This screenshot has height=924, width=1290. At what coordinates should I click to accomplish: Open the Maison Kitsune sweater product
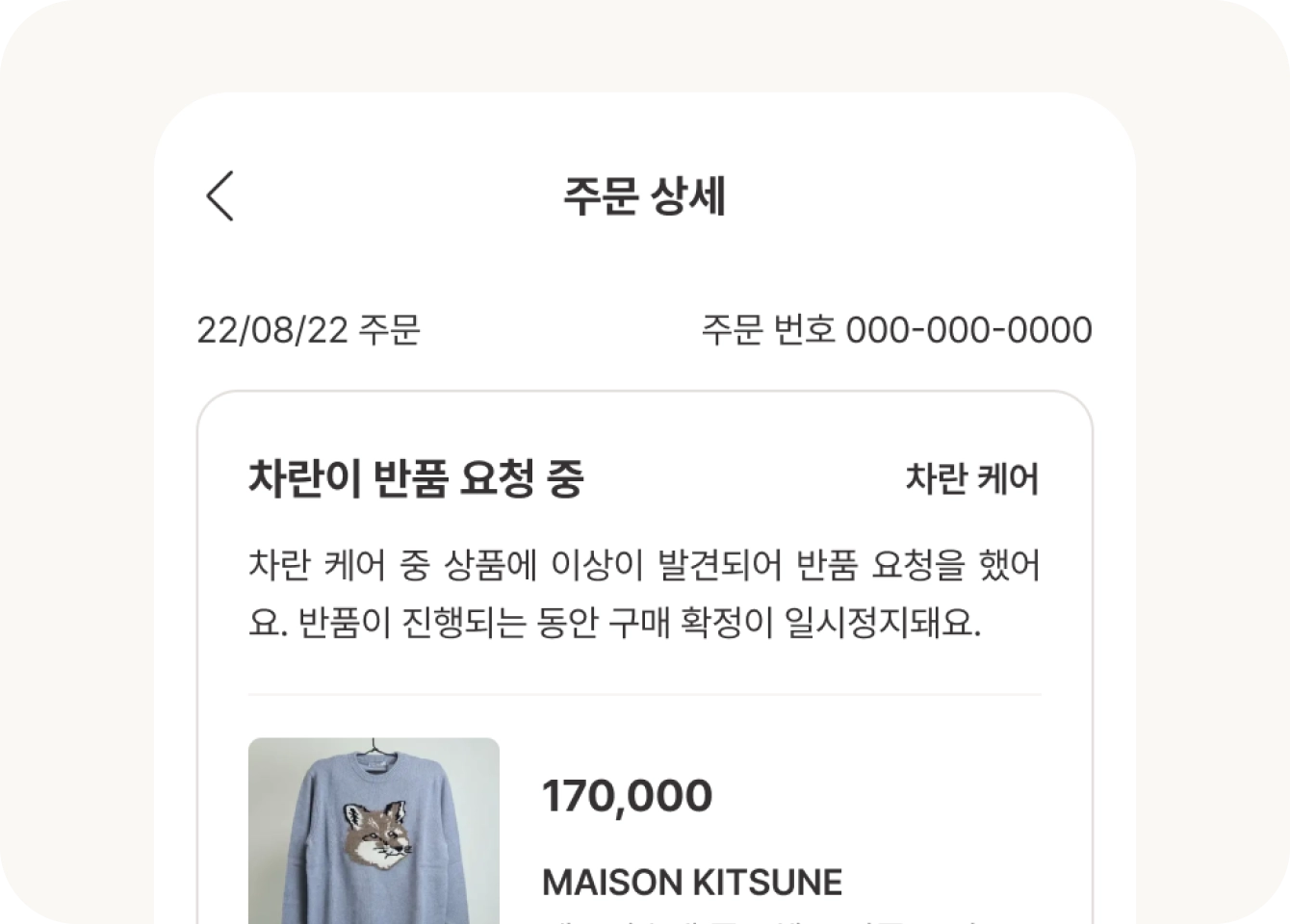tap(374, 831)
